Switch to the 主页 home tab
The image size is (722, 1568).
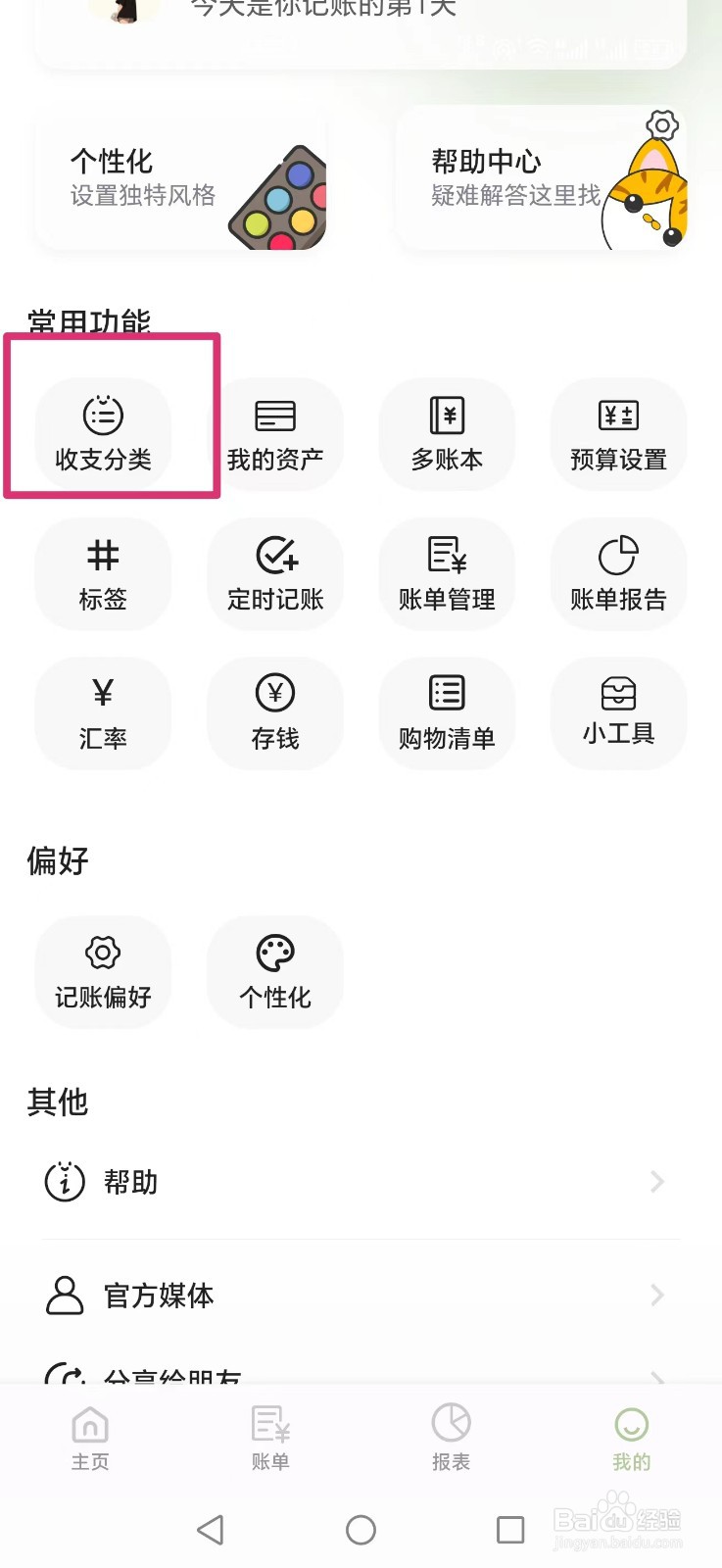point(89,1436)
